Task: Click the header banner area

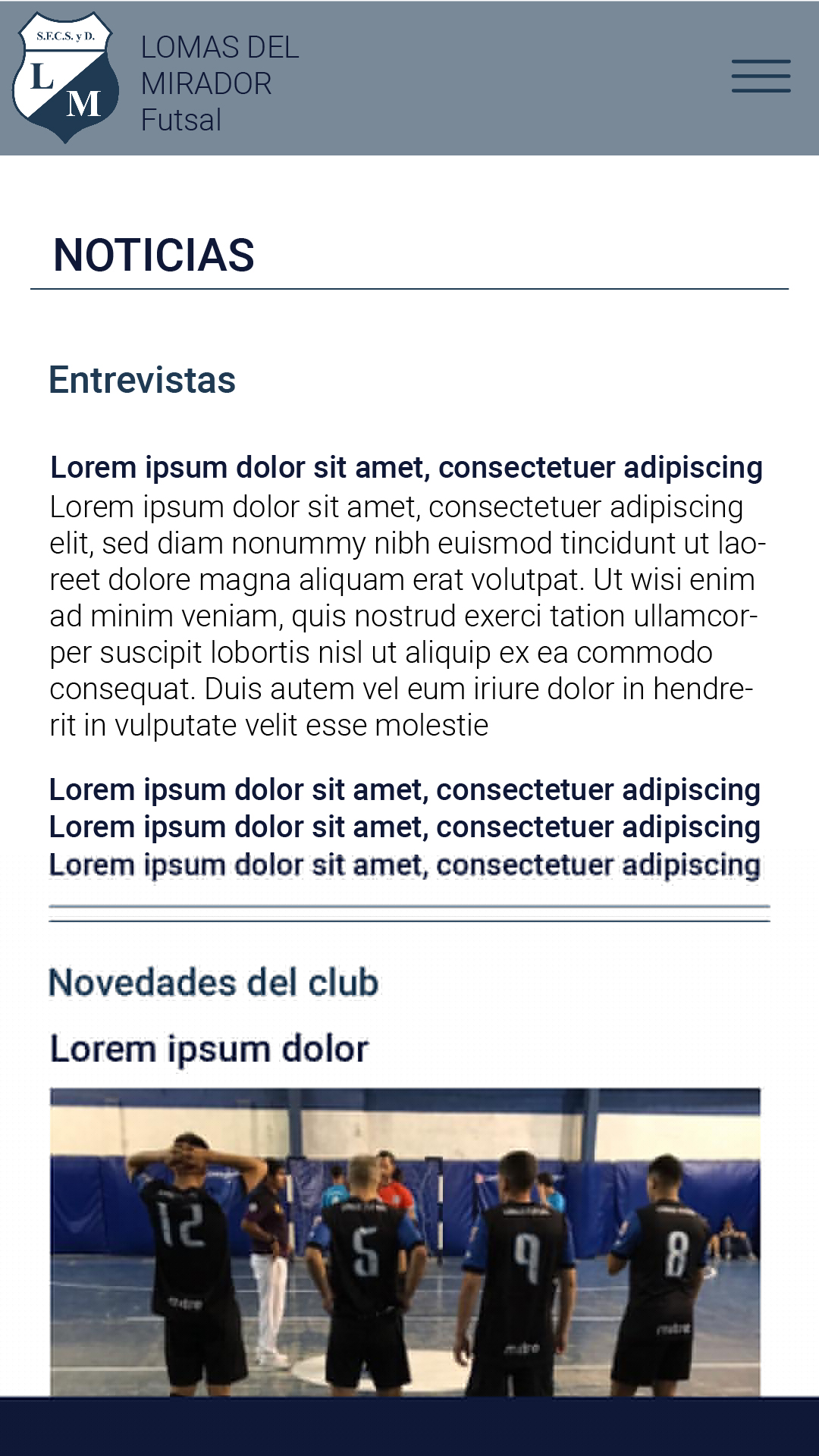Action: pos(455,76)
